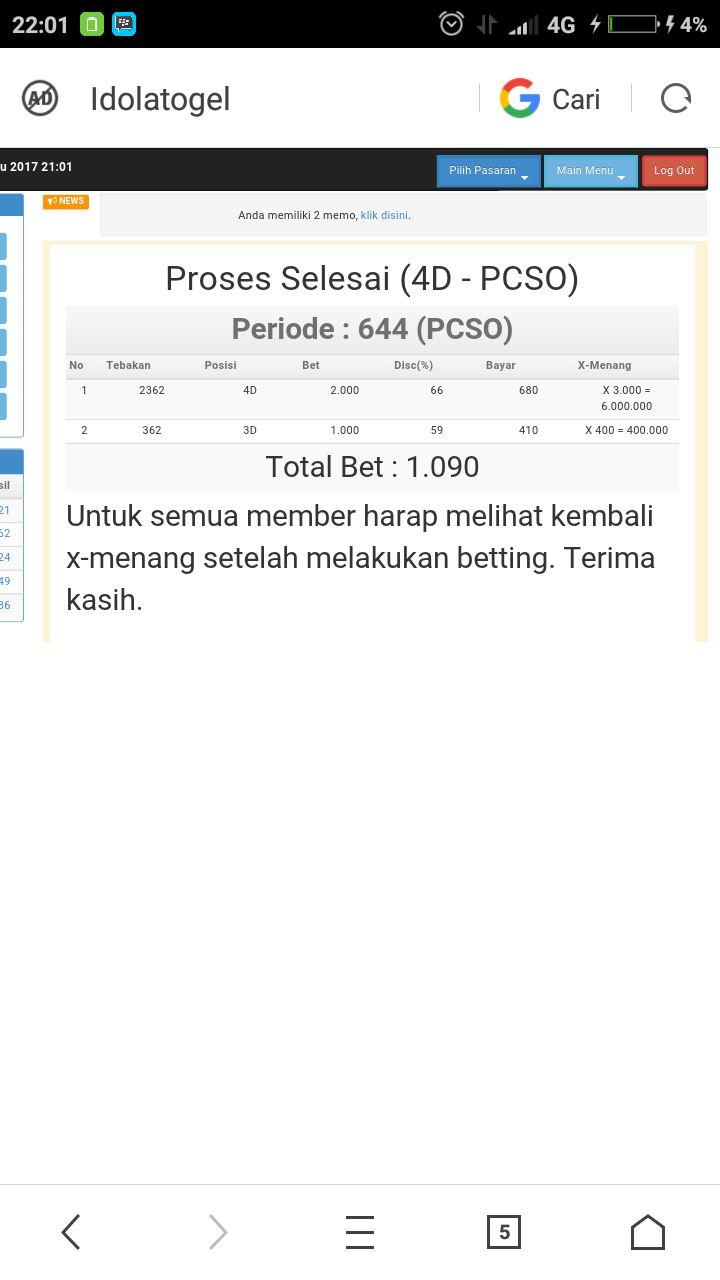Expand the Pilih Pasaran dropdown
This screenshot has height=1280, width=720.
[488, 171]
